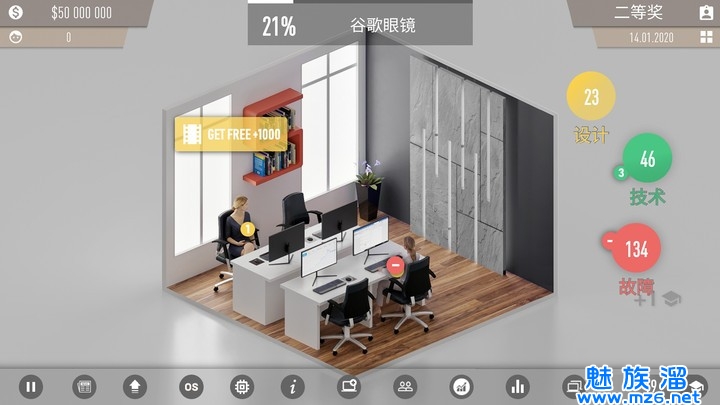Viewport: 720px width, 405px height.
Task: Collect the yellow 设计 design points bubble
Action: point(591,98)
